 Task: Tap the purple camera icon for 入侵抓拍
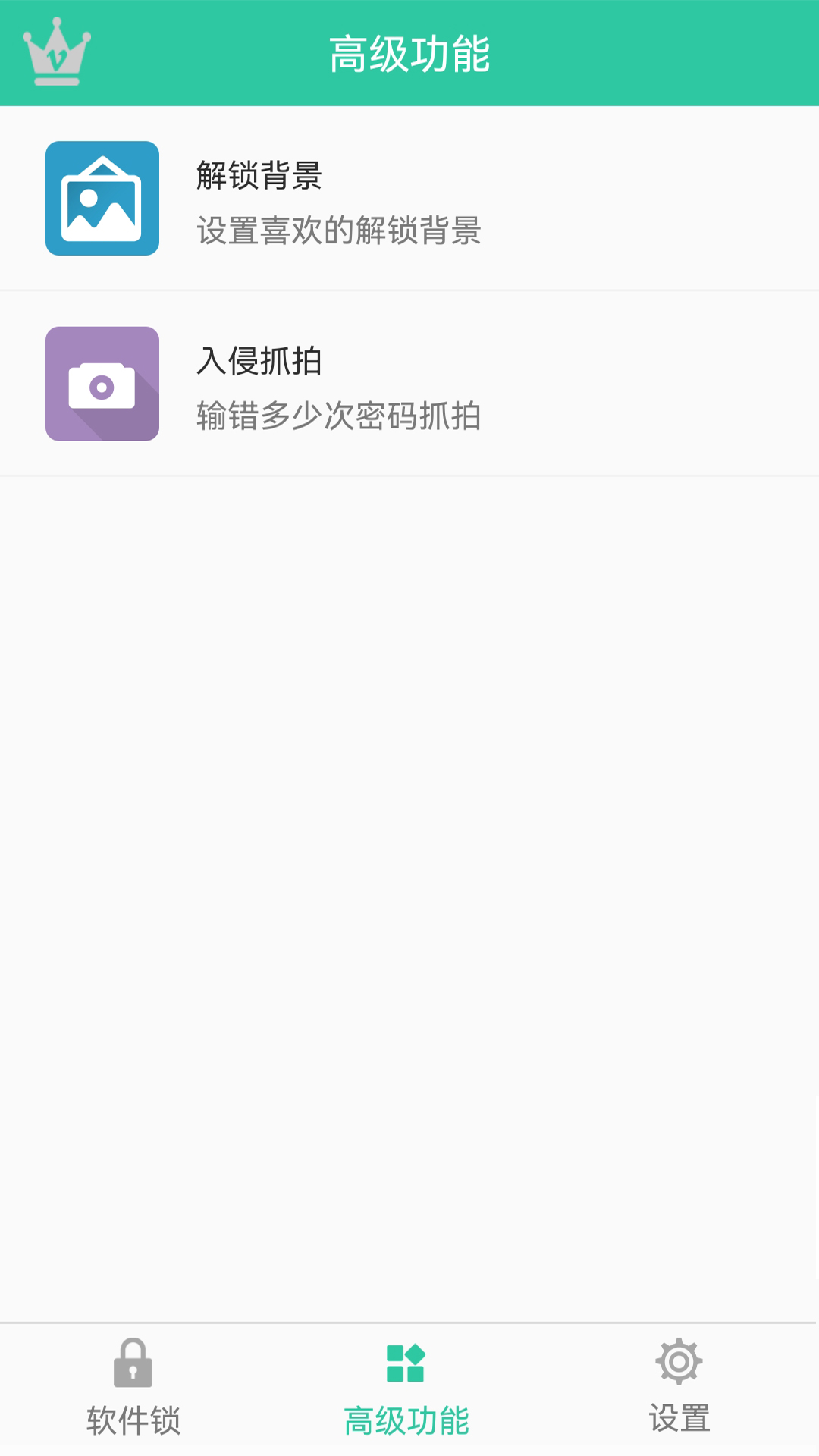pyautogui.click(x=102, y=383)
